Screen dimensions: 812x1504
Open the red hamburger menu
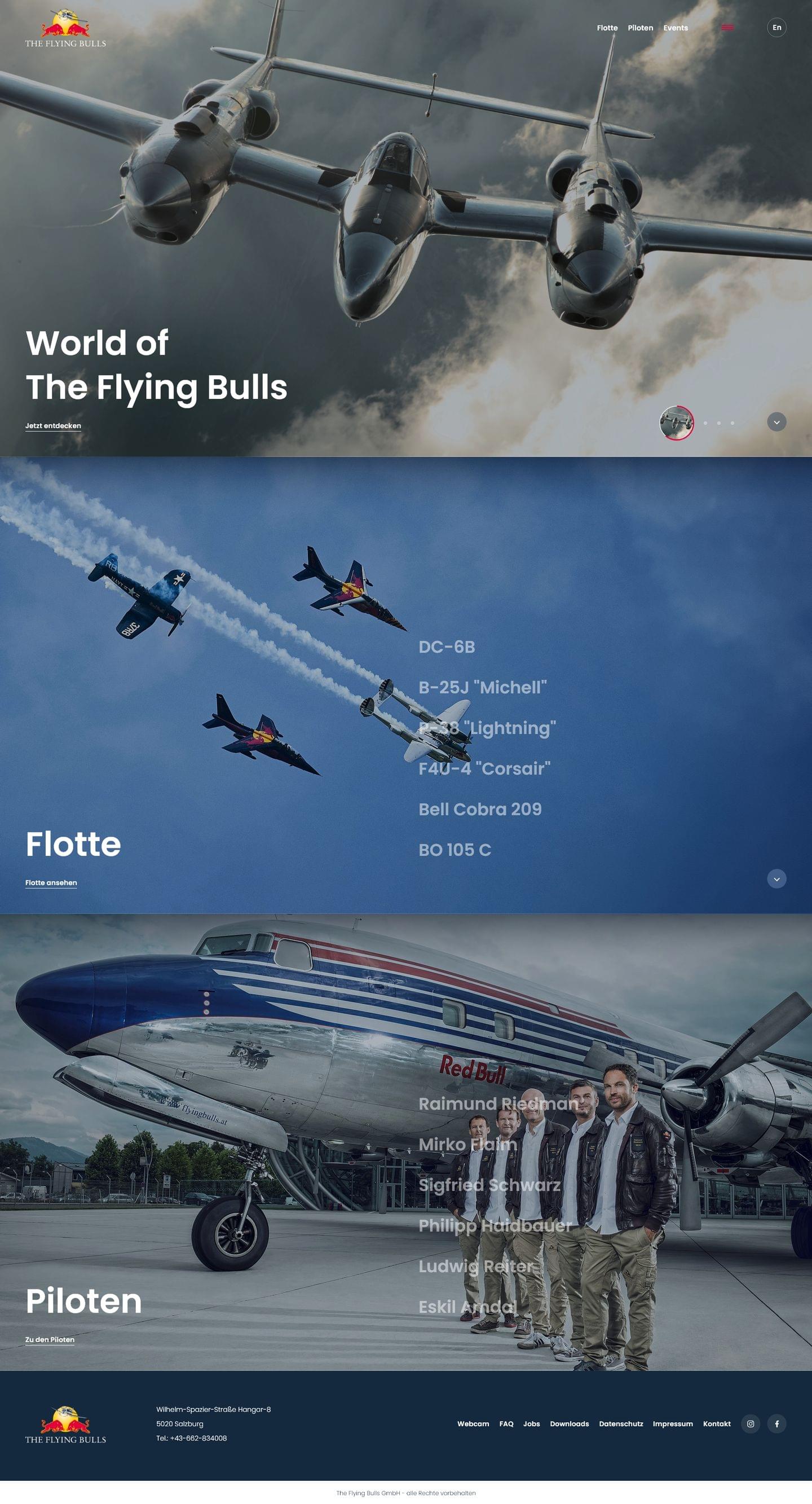tap(727, 28)
